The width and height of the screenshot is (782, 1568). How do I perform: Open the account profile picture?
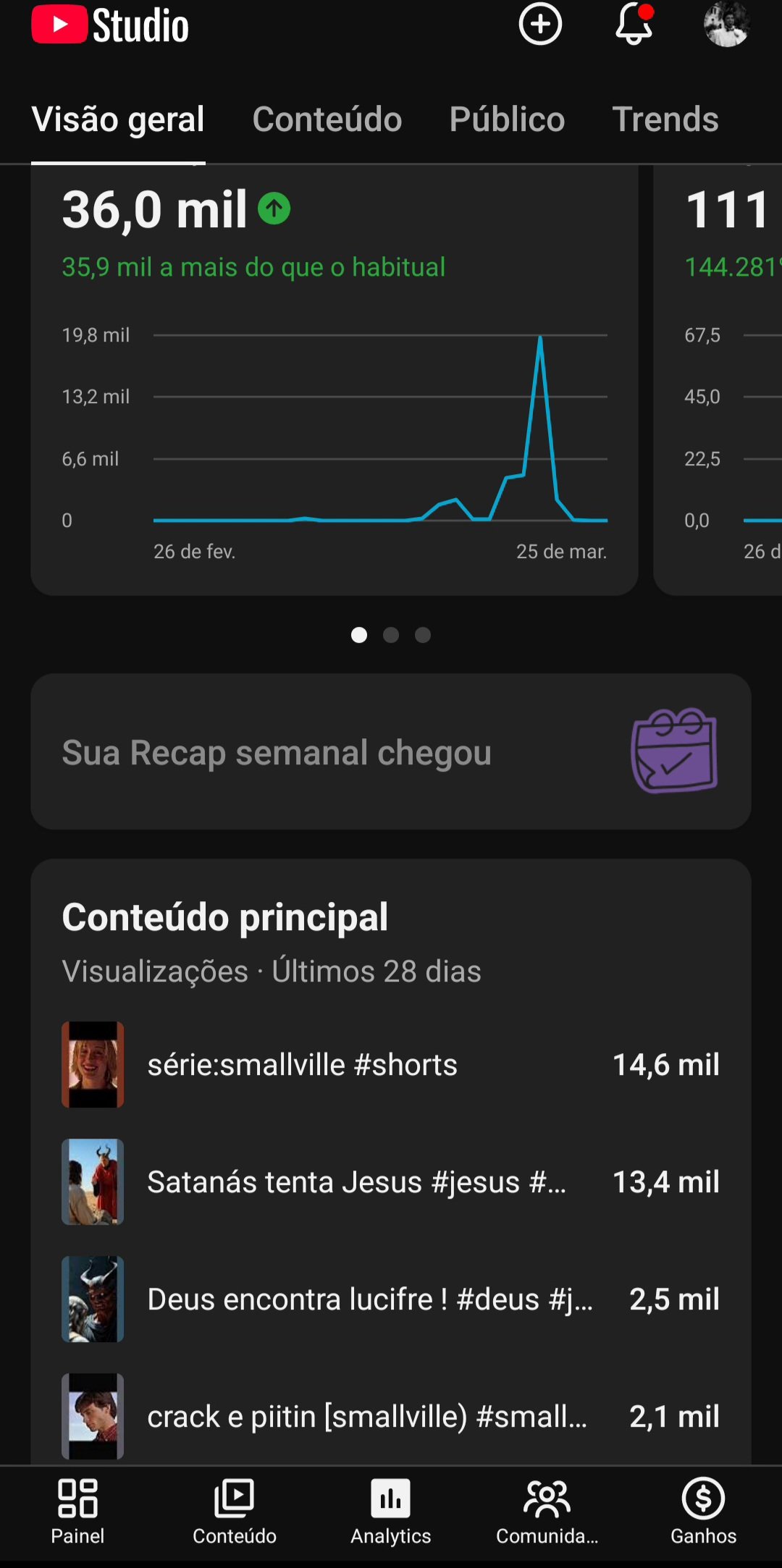click(x=726, y=25)
